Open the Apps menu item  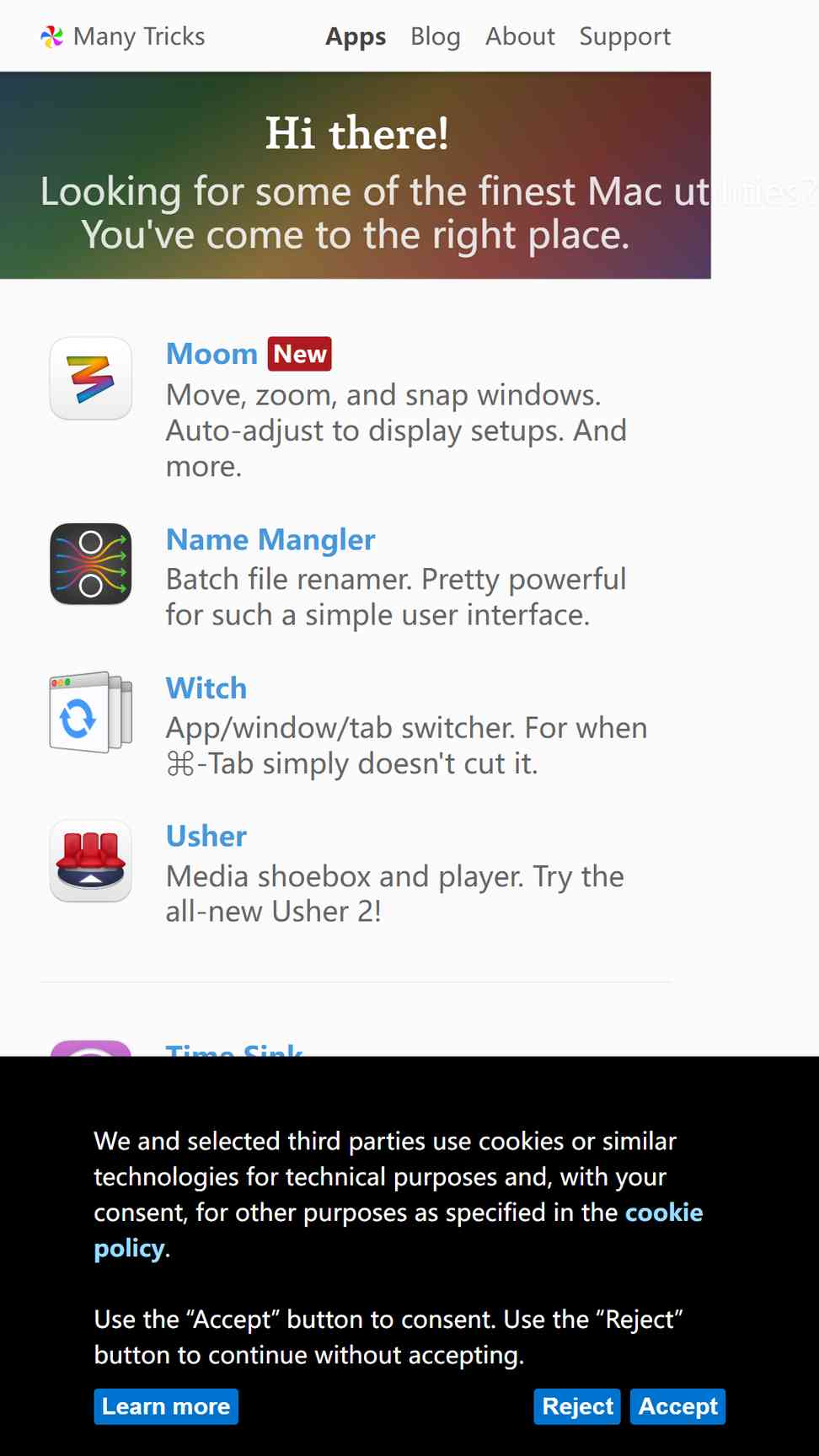coord(356,36)
